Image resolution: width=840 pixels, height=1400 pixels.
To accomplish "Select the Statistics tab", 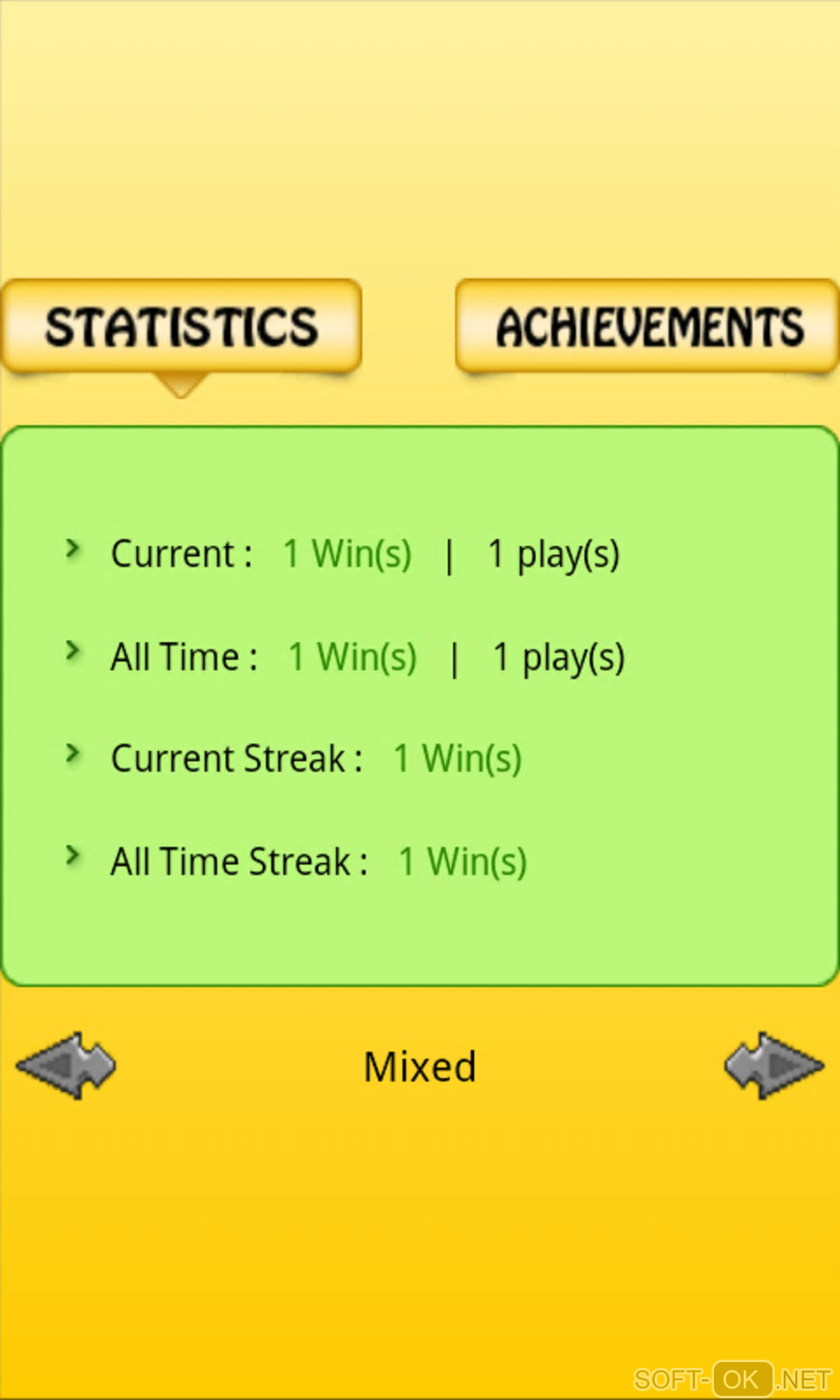I will [181, 327].
